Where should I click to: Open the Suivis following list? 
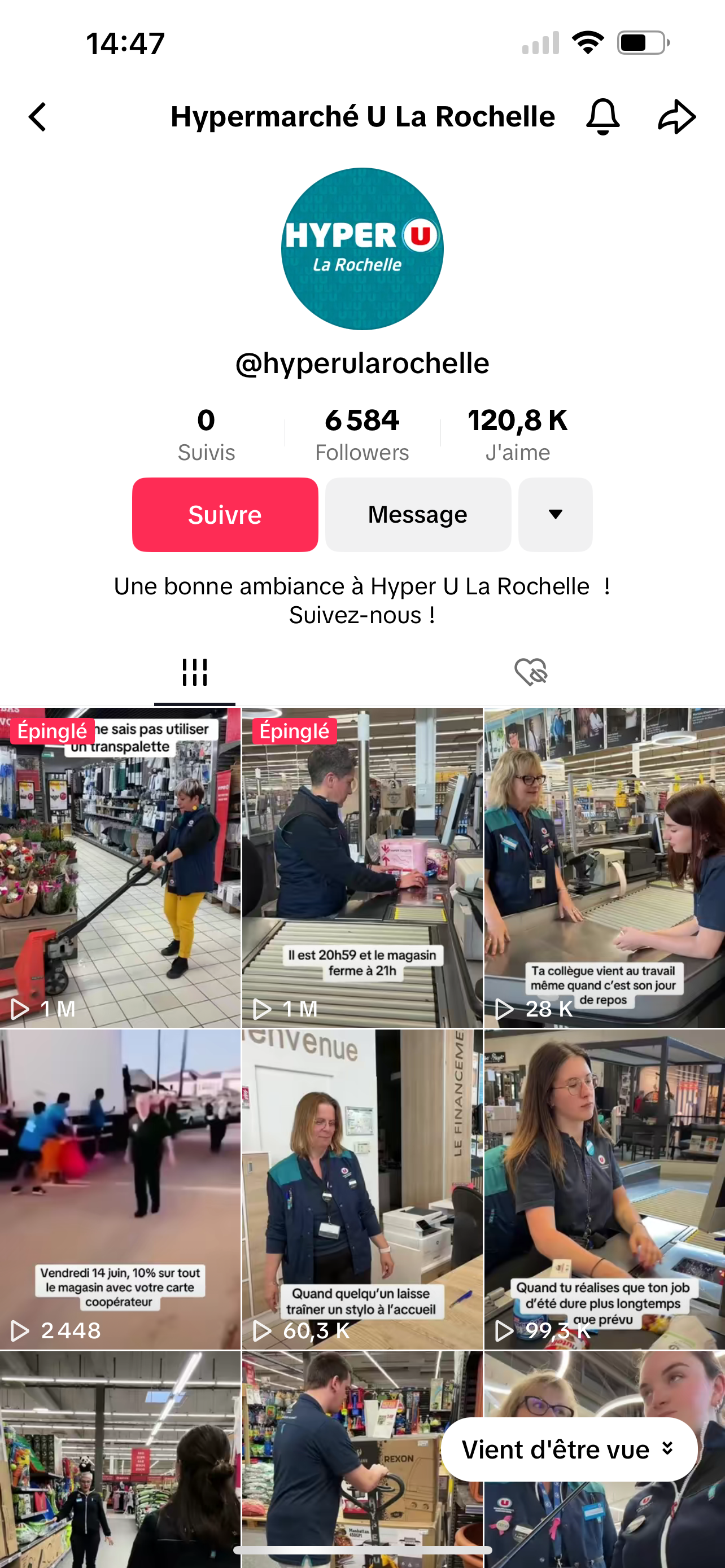pos(206,435)
